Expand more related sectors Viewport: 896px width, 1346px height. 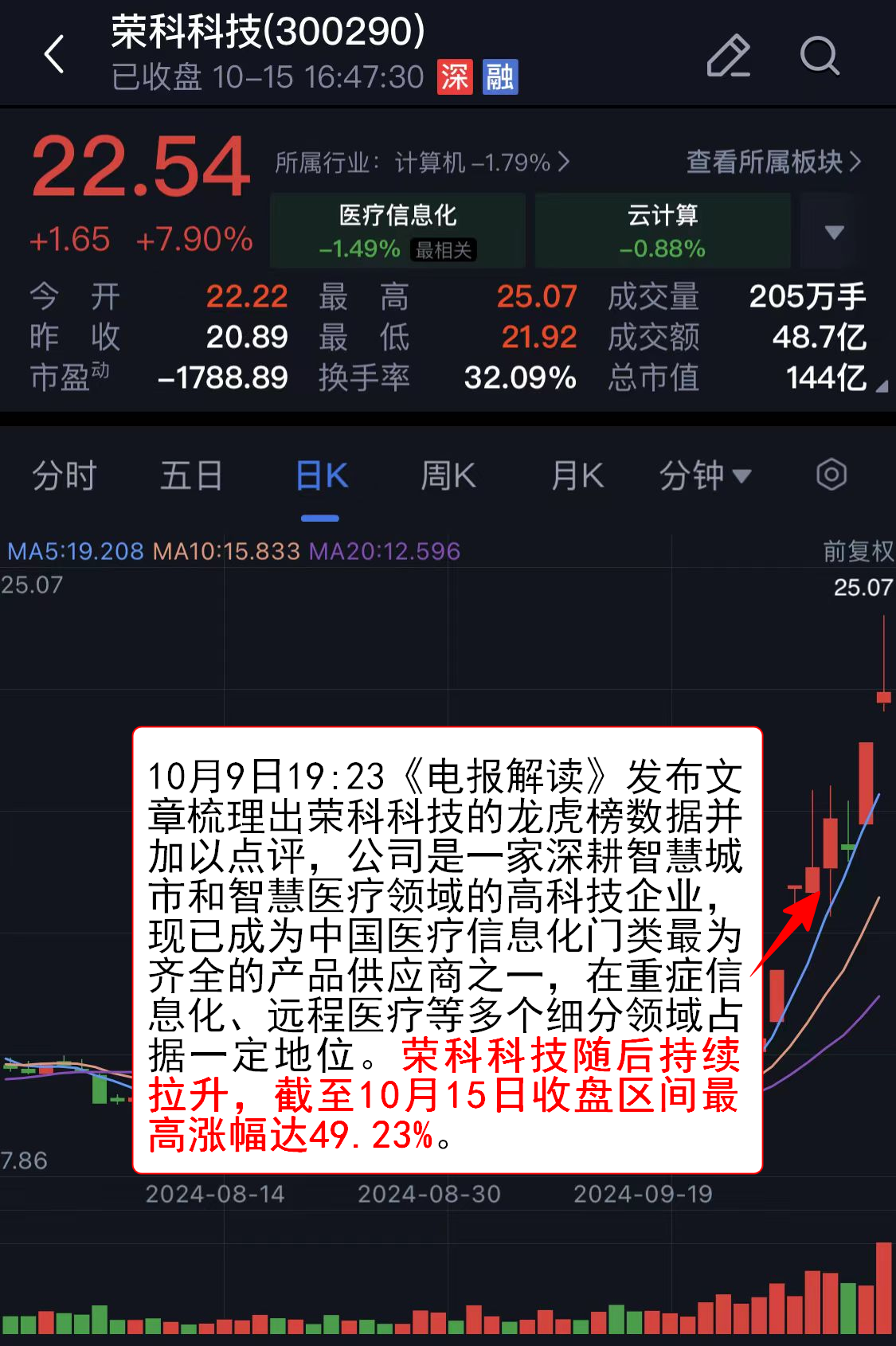coord(833,232)
